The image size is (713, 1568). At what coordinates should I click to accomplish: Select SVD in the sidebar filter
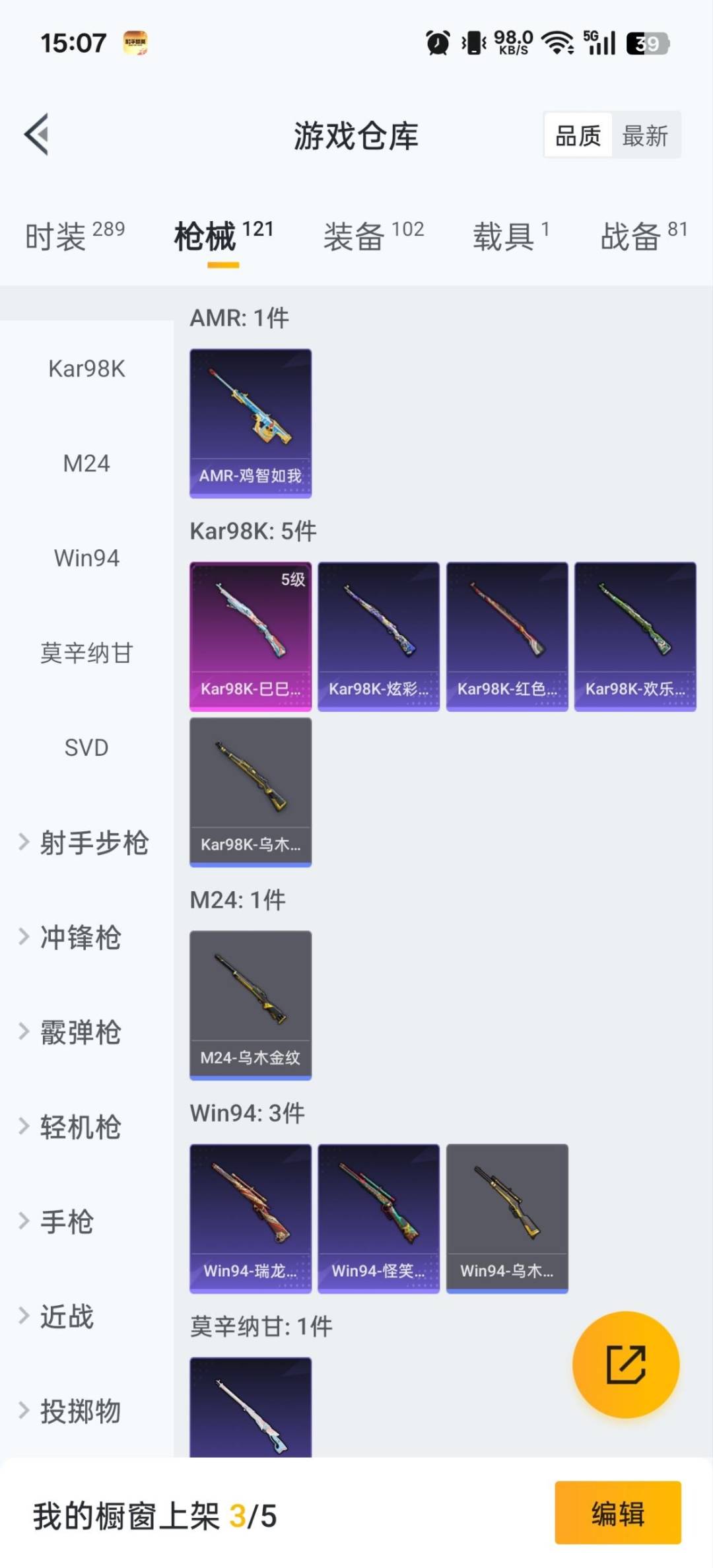click(x=85, y=748)
